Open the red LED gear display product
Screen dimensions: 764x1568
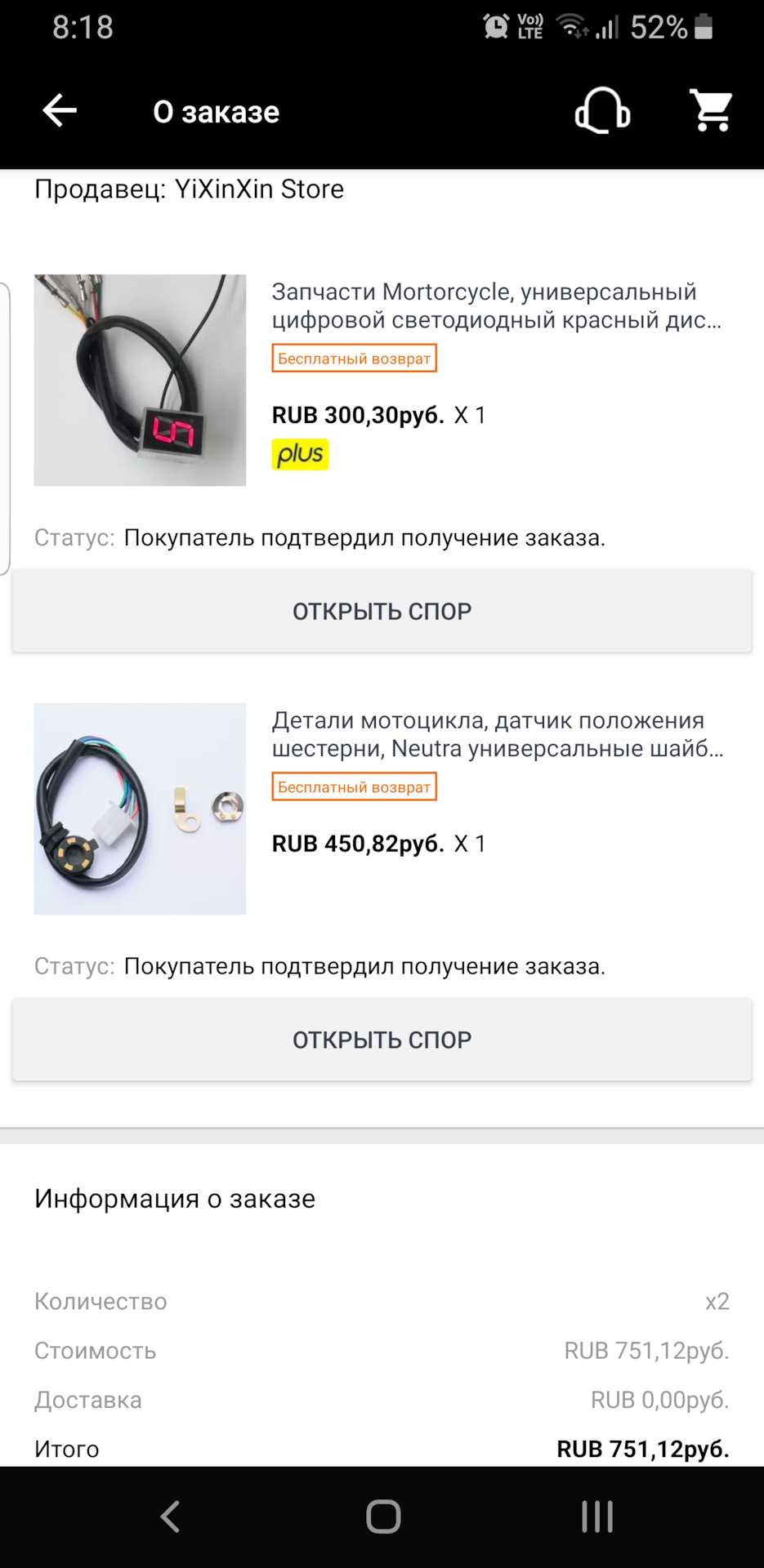(x=140, y=381)
